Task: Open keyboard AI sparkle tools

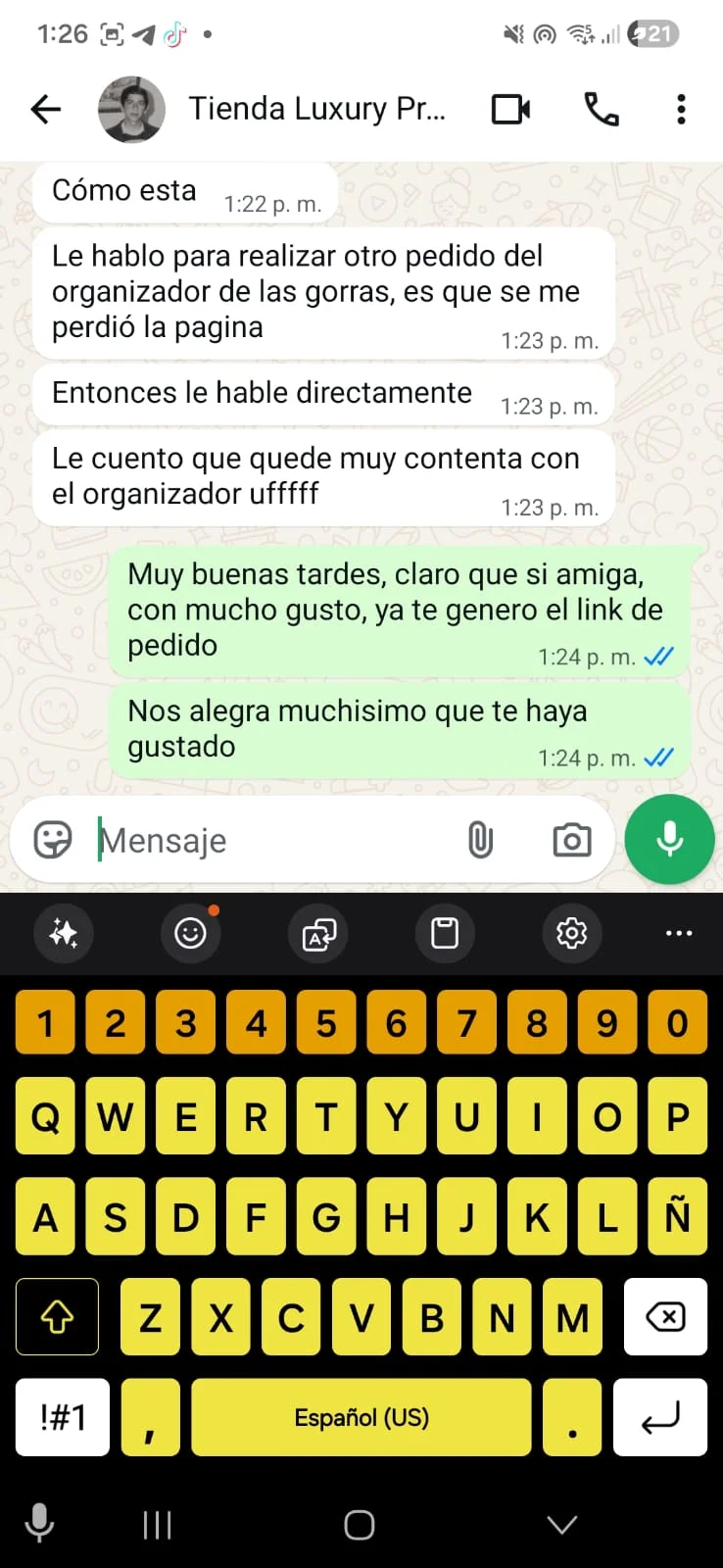Action: [64, 933]
